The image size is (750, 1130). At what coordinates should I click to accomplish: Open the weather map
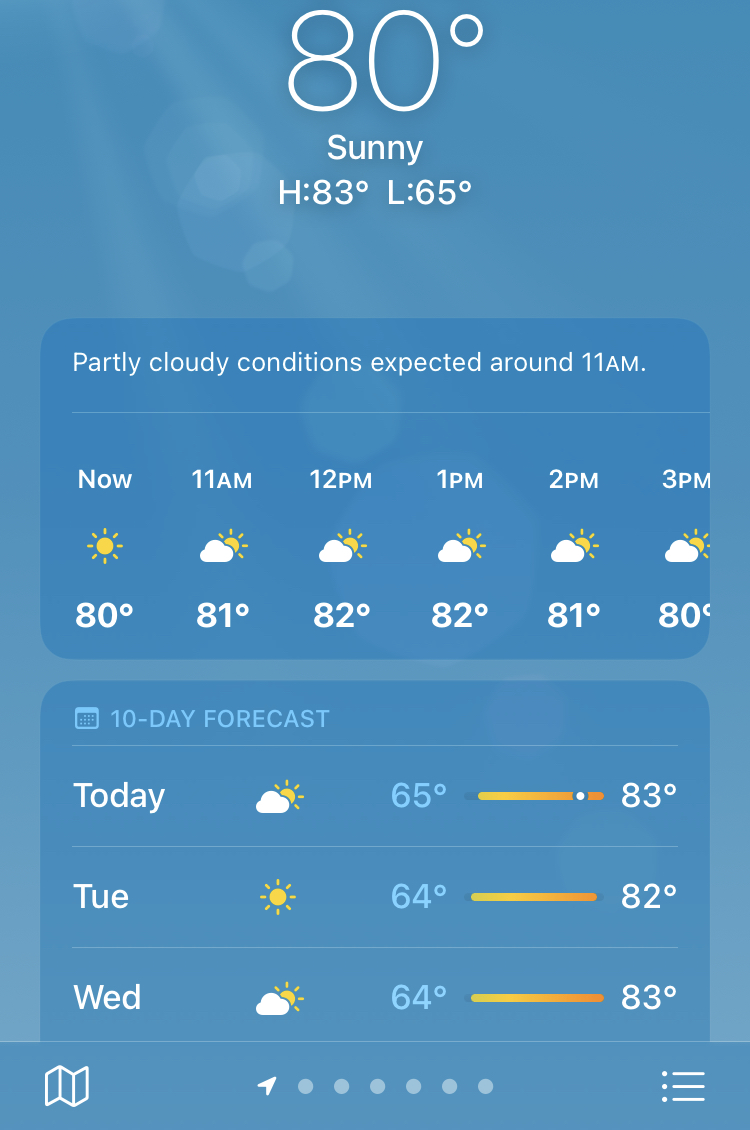pyautogui.click(x=67, y=1086)
